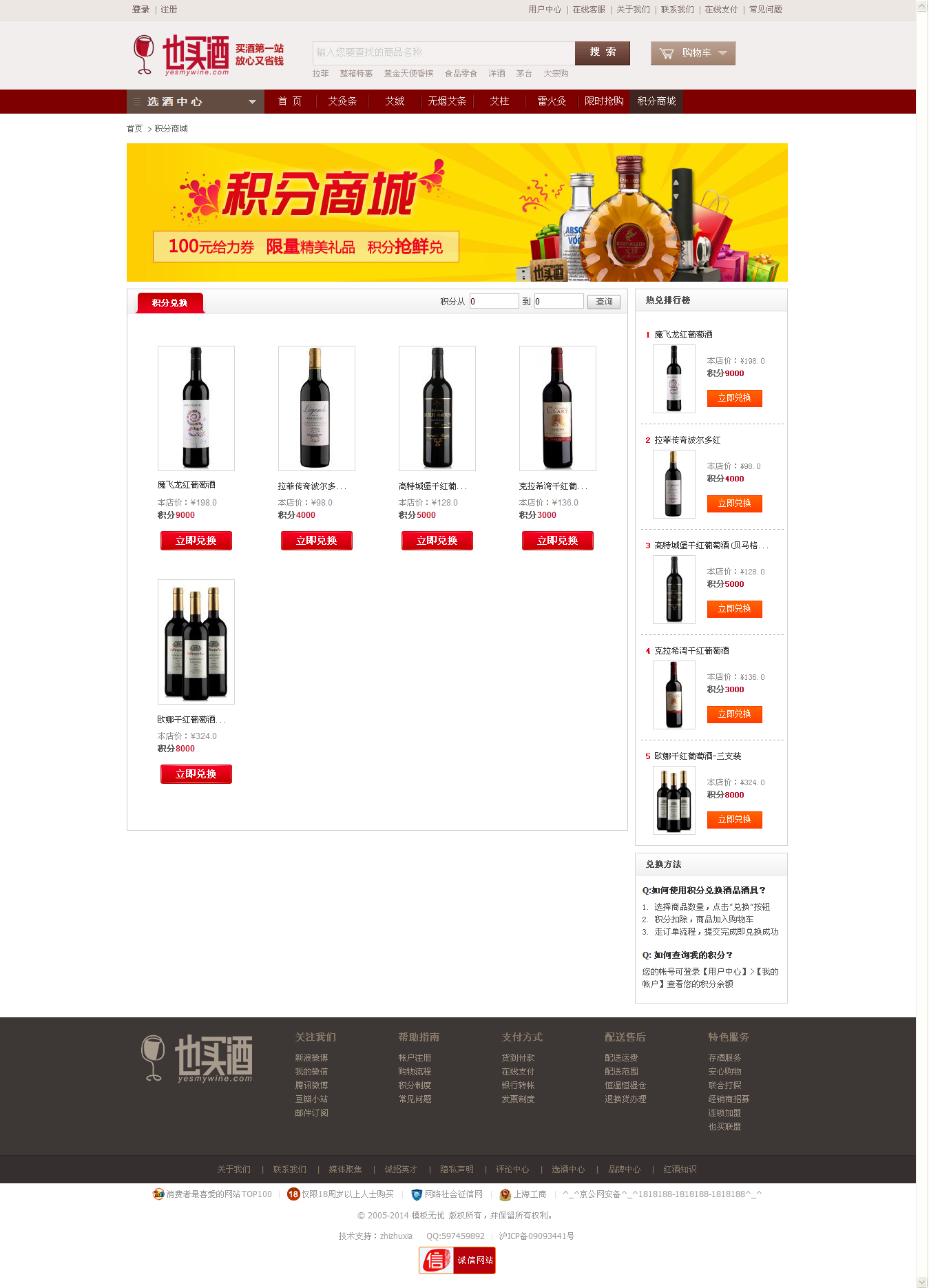929x1288 pixels.
Task: Redeem 魔飞龙红葡萄酒 via its grid 立即兑换 button
Action: 196,541
